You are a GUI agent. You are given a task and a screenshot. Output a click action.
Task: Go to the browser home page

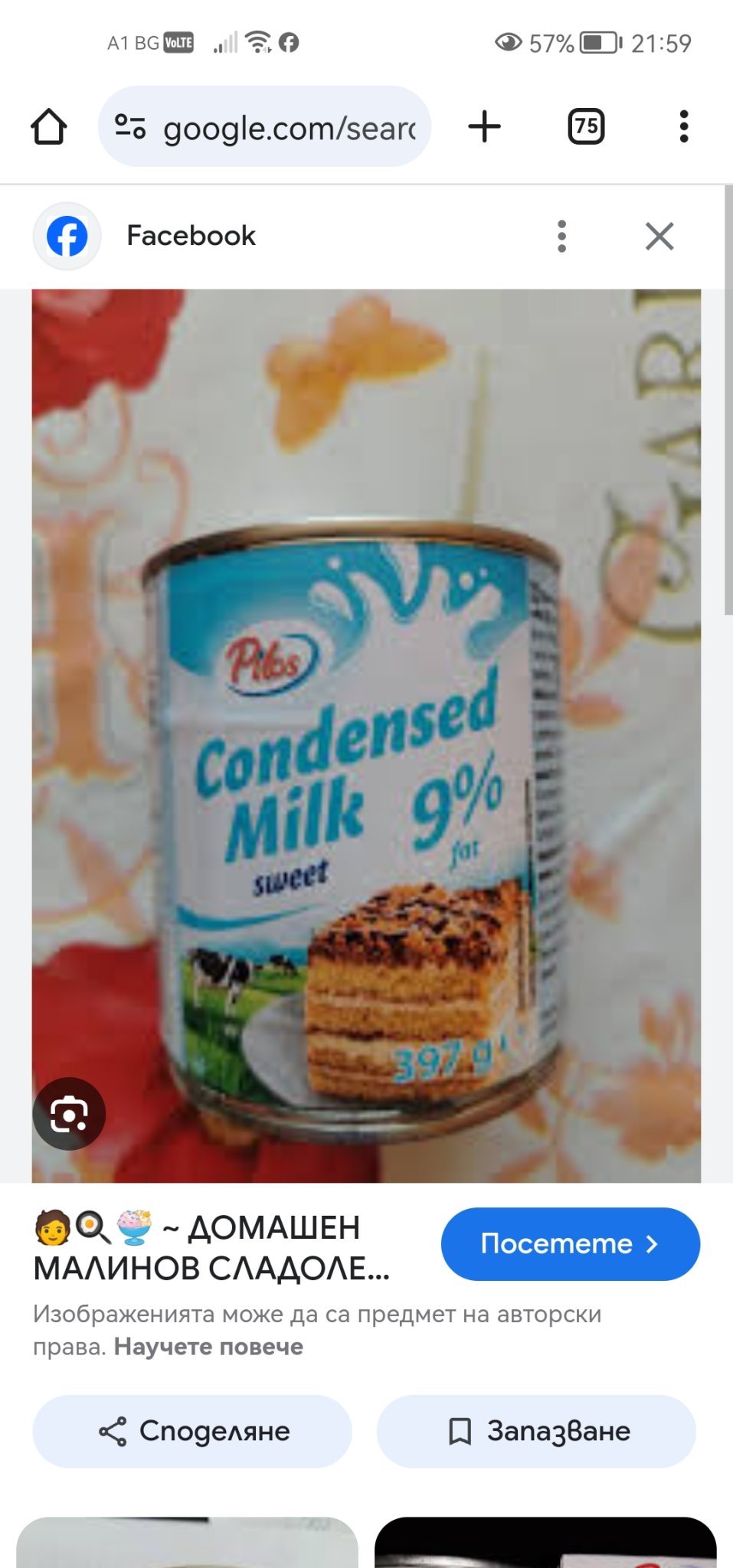[48, 126]
